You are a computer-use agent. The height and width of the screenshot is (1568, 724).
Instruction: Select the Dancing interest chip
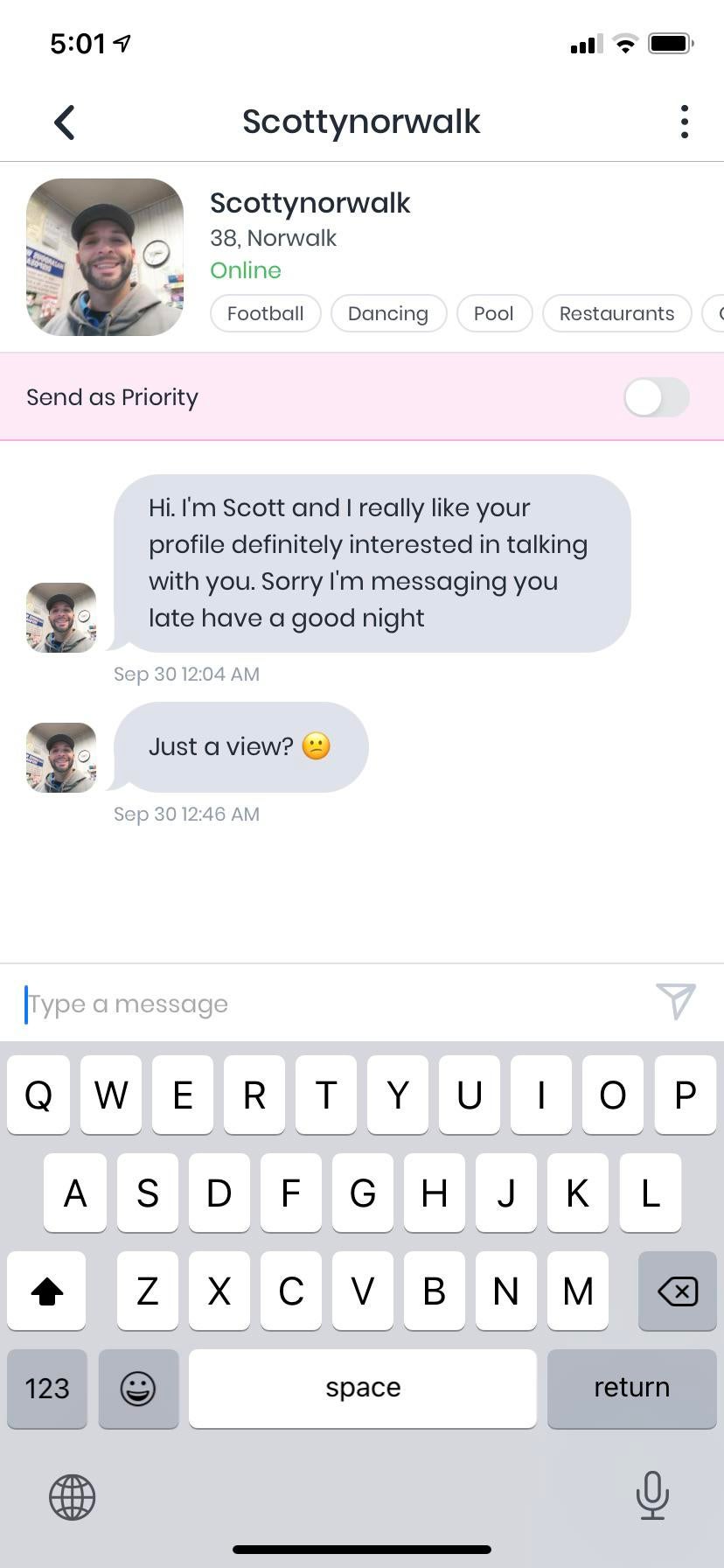(388, 313)
